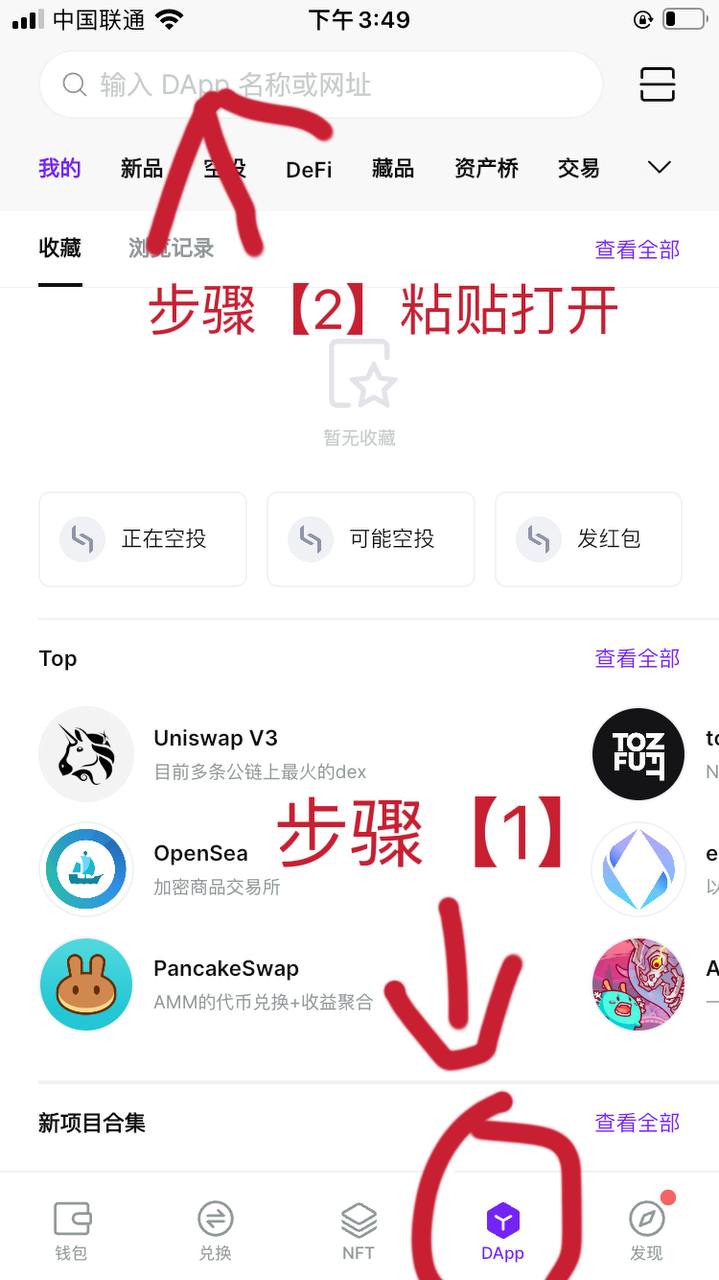Switch to the 浏览记录 tab
The height and width of the screenshot is (1280, 719).
171,248
